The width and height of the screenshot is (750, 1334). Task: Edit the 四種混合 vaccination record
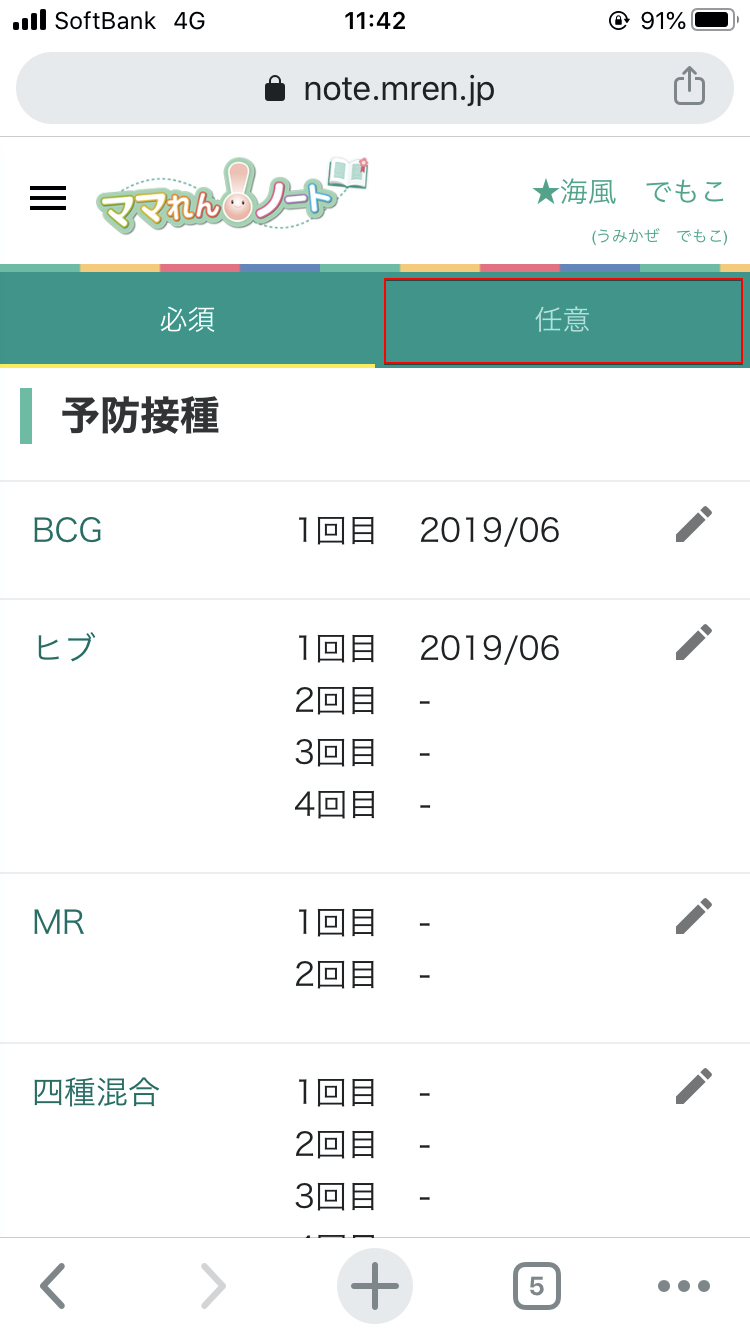tap(694, 1086)
